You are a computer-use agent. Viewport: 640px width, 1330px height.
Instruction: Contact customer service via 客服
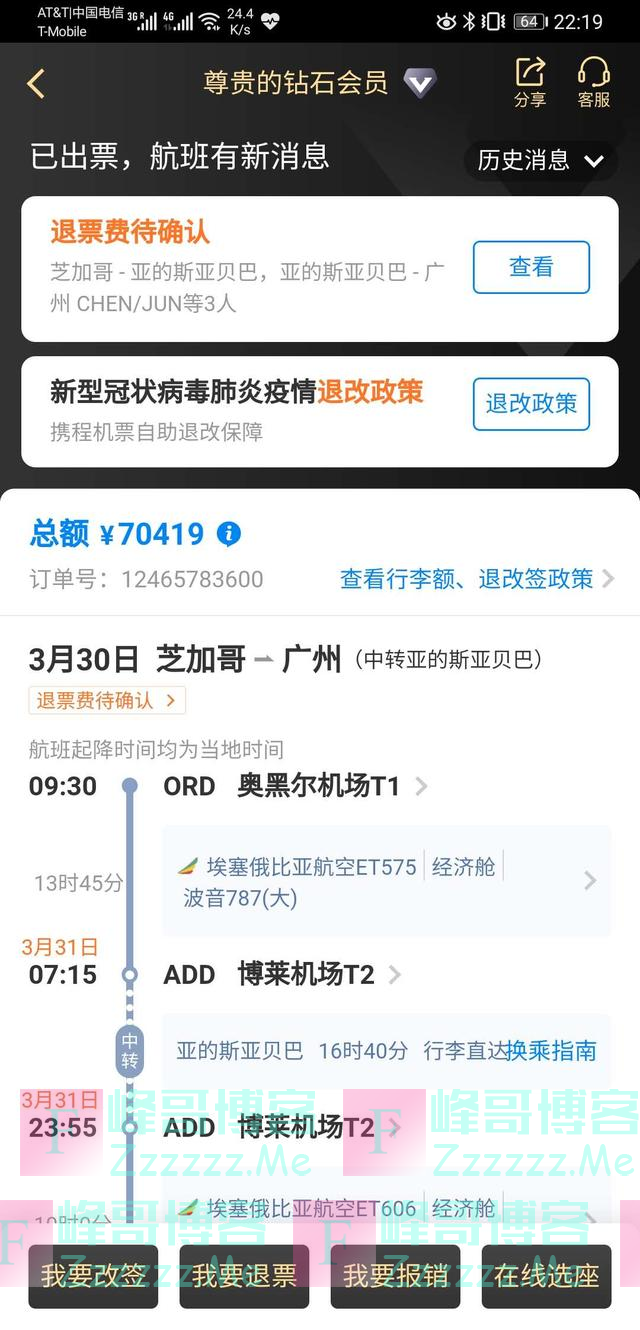point(594,82)
